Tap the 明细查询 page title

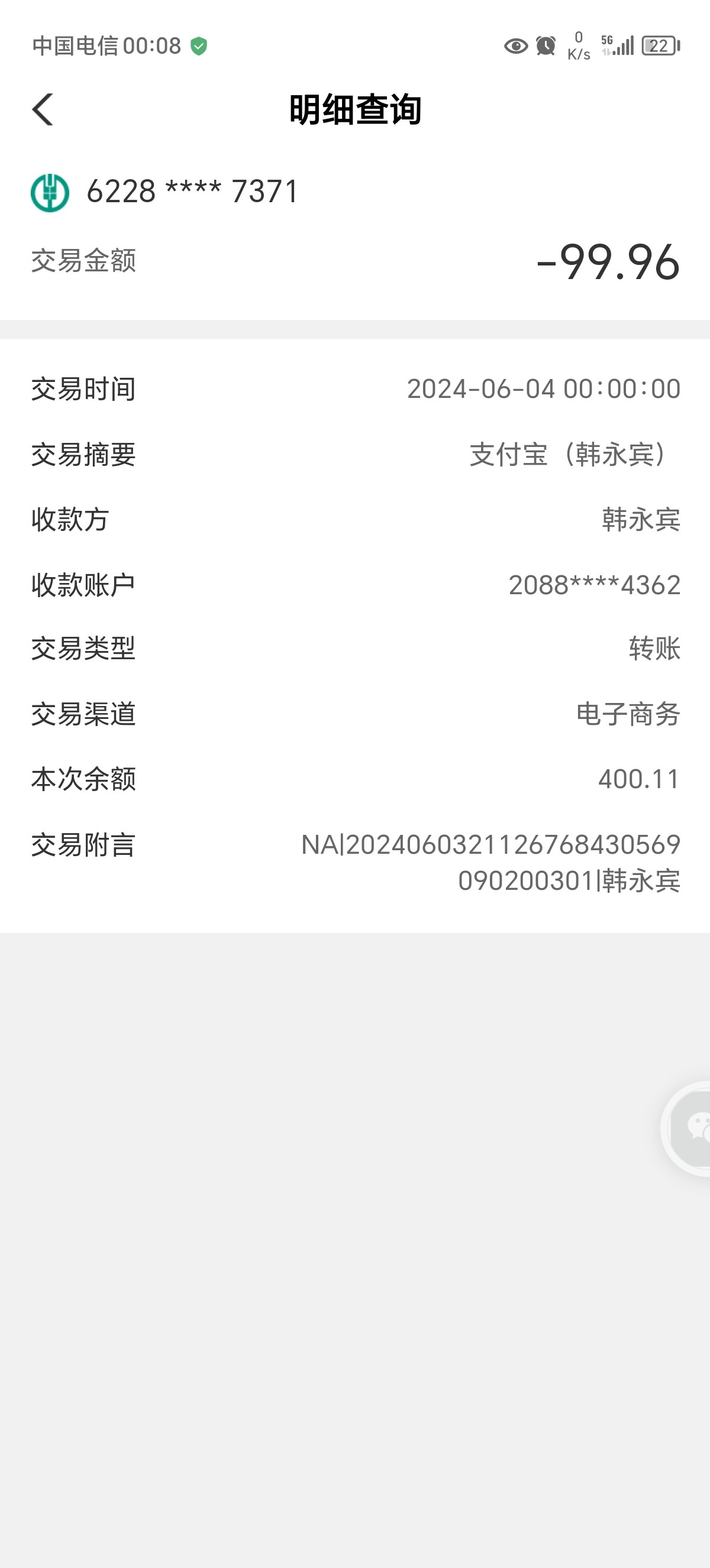pyautogui.click(x=355, y=109)
